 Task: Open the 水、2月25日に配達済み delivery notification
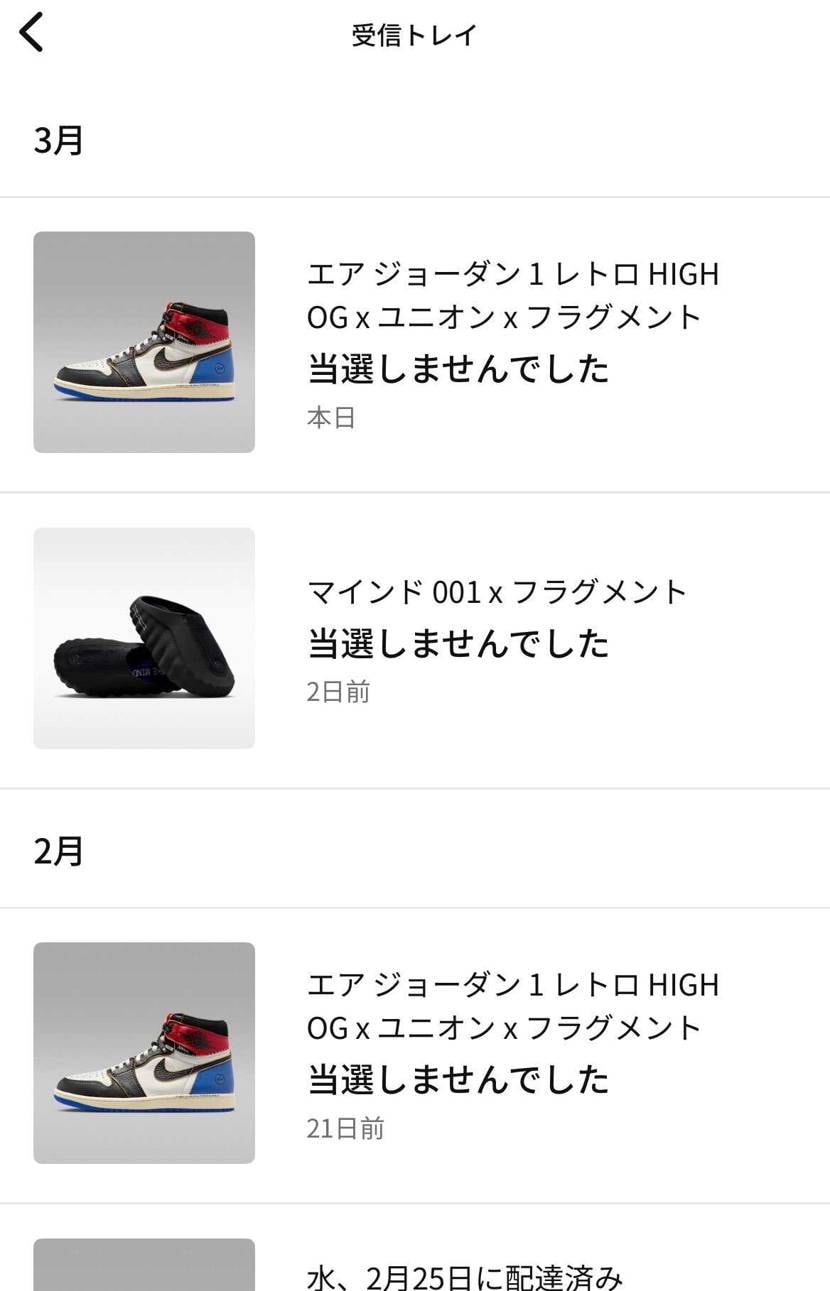tap(465, 1277)
